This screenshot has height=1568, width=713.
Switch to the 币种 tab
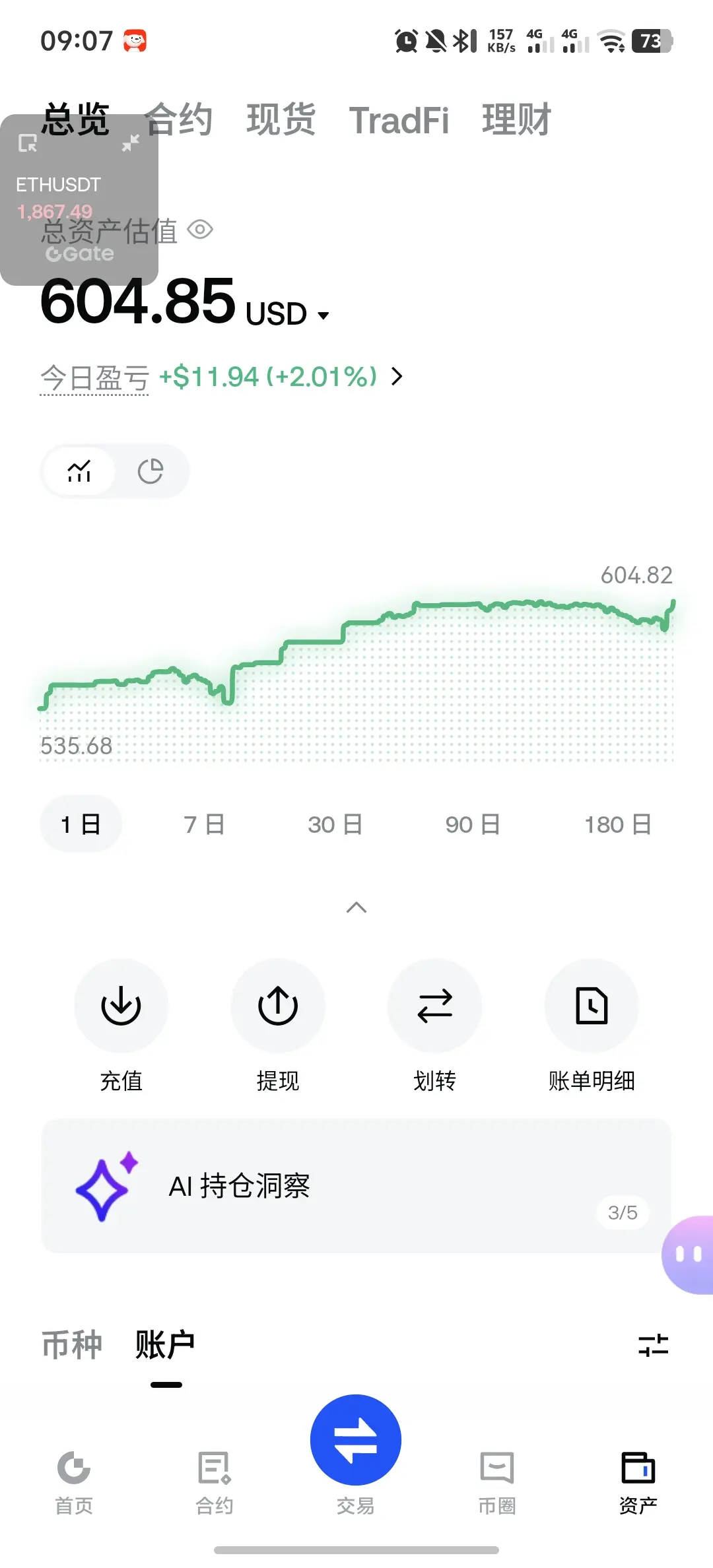(x=72, y=1344)
